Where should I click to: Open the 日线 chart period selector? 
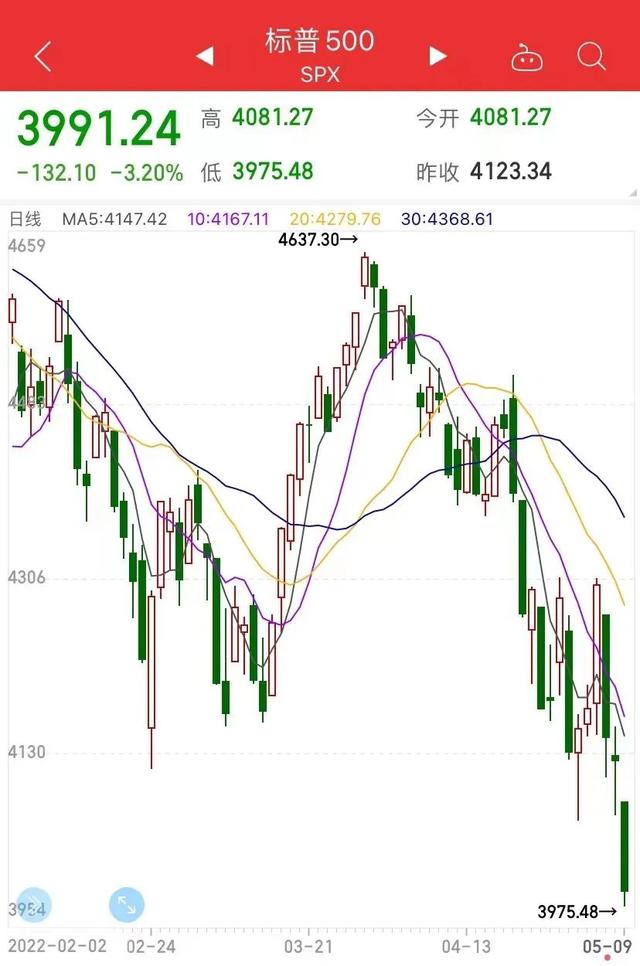(x=26, y=218)
